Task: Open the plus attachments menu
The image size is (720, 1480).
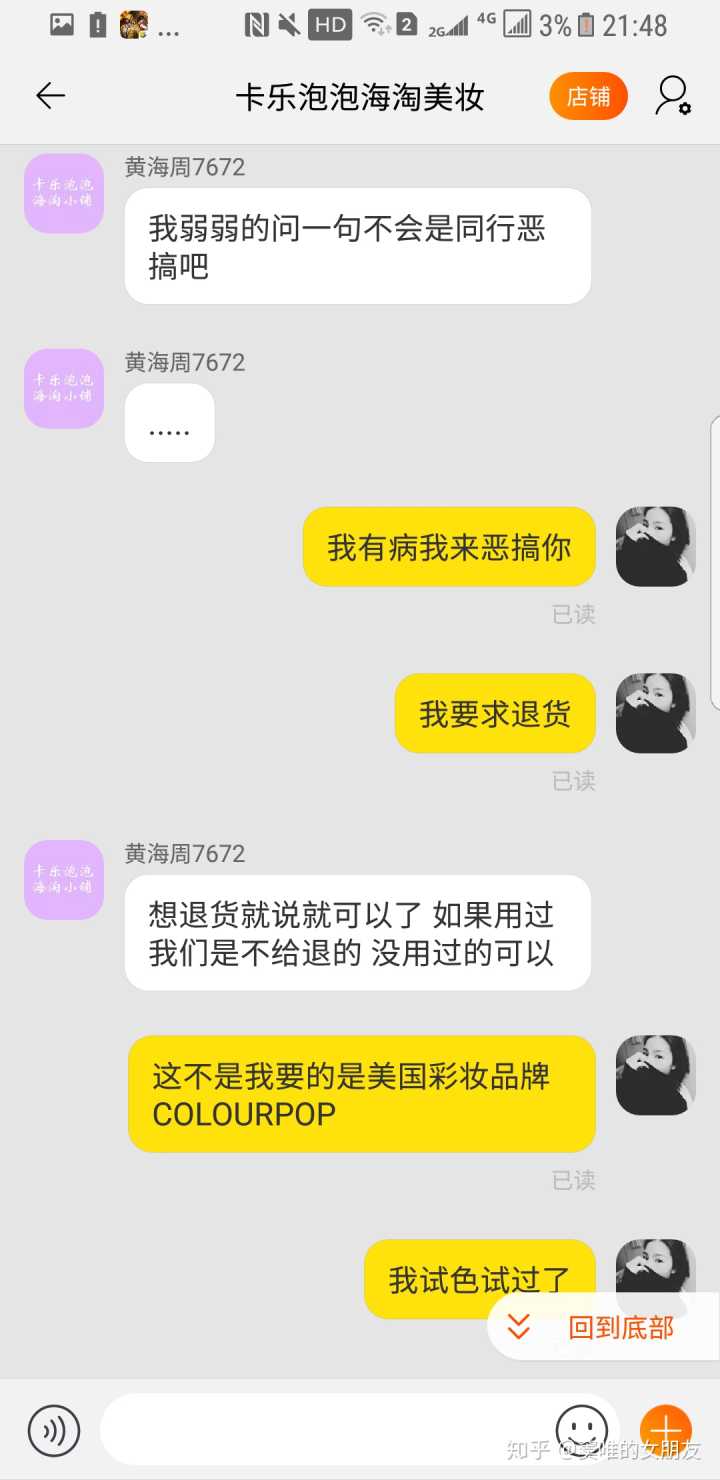Action: click(666, 1430)
